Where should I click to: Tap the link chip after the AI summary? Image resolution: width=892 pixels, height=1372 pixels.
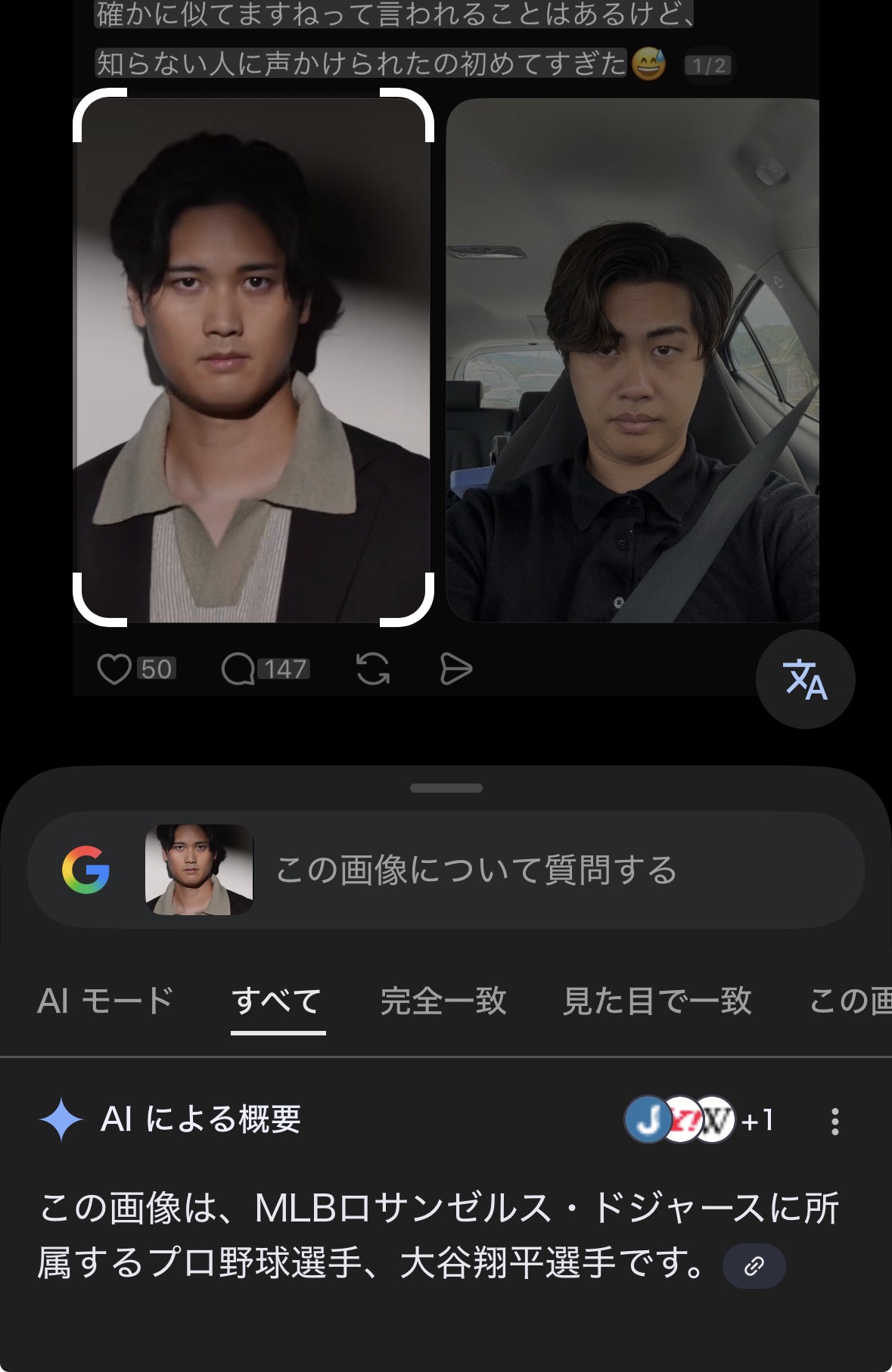pyautogui.click(x=754, y=1265)
